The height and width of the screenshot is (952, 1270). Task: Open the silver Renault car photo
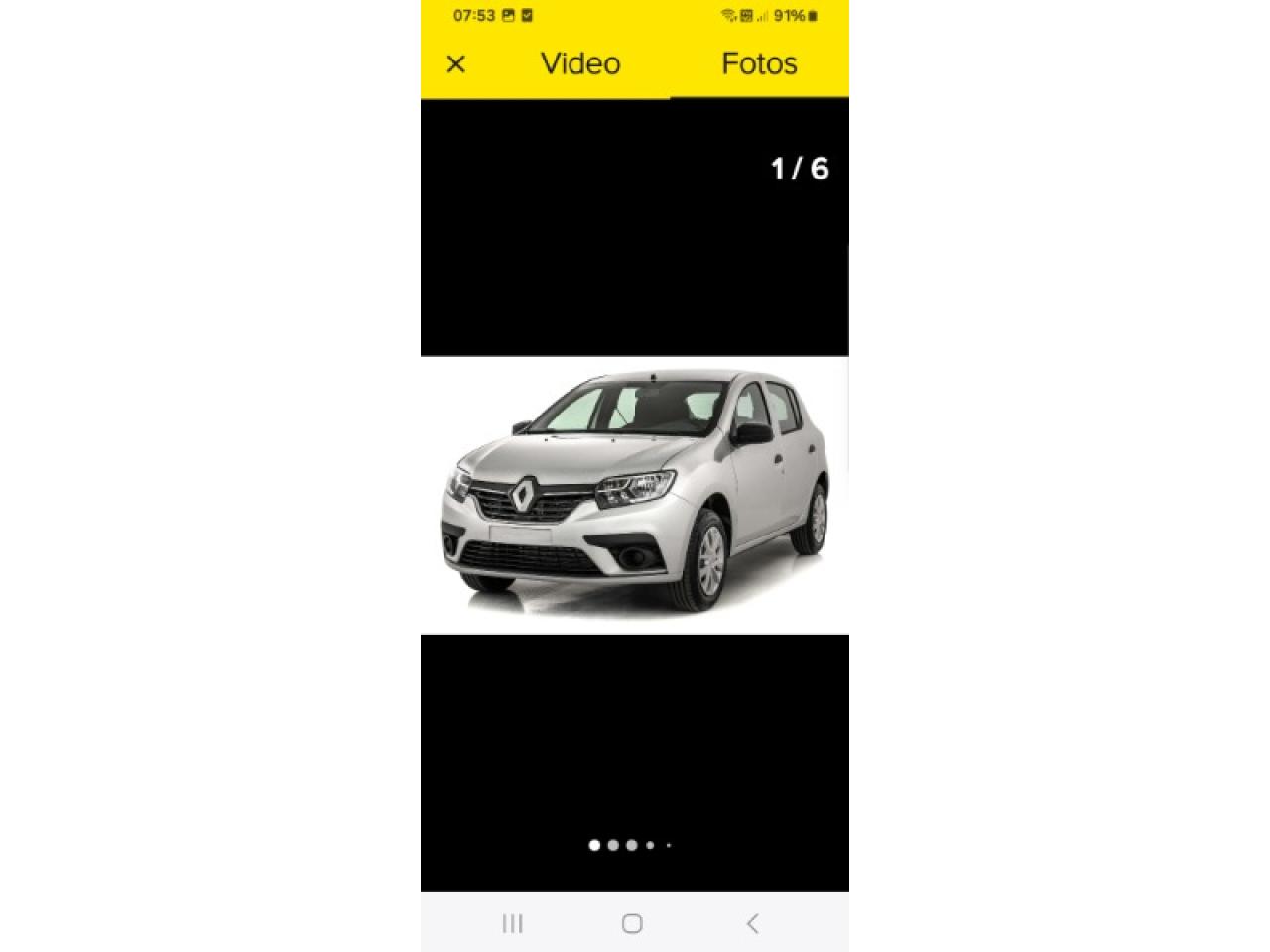635,493
